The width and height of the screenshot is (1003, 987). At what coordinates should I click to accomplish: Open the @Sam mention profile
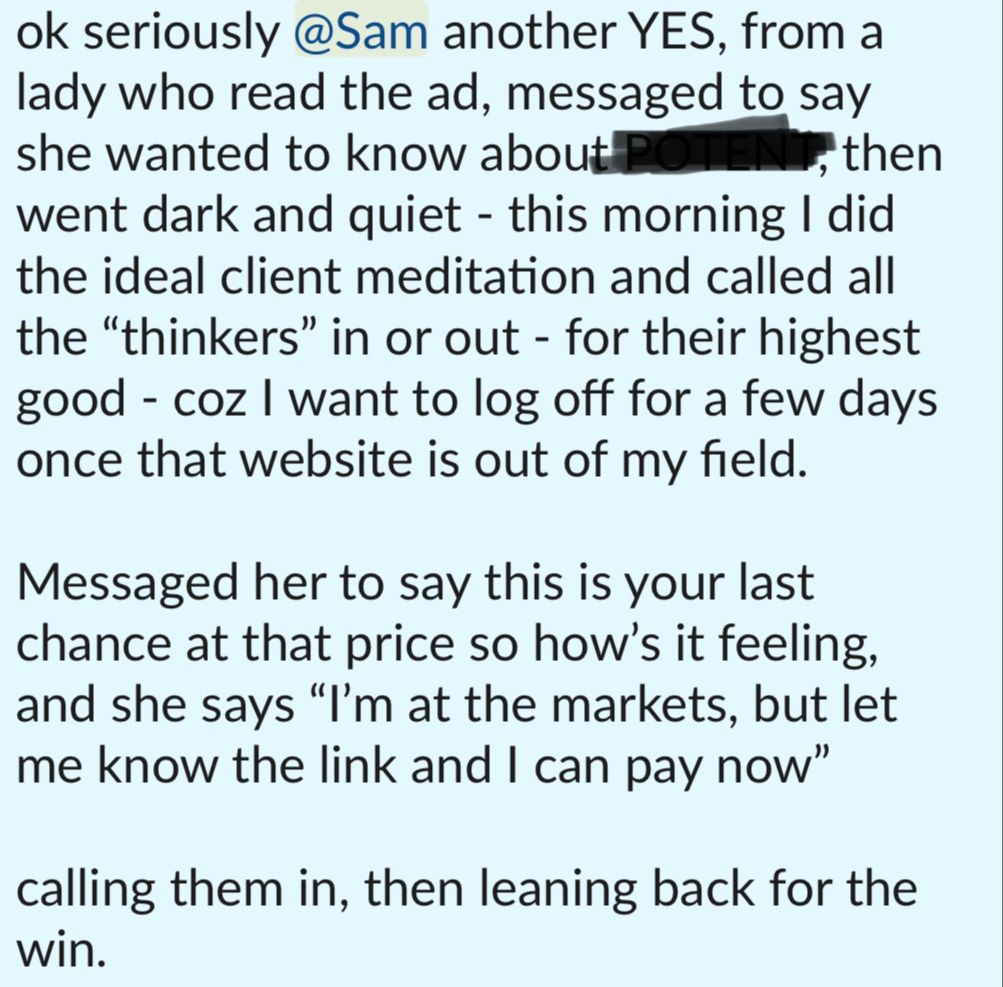tap(361, 33)
